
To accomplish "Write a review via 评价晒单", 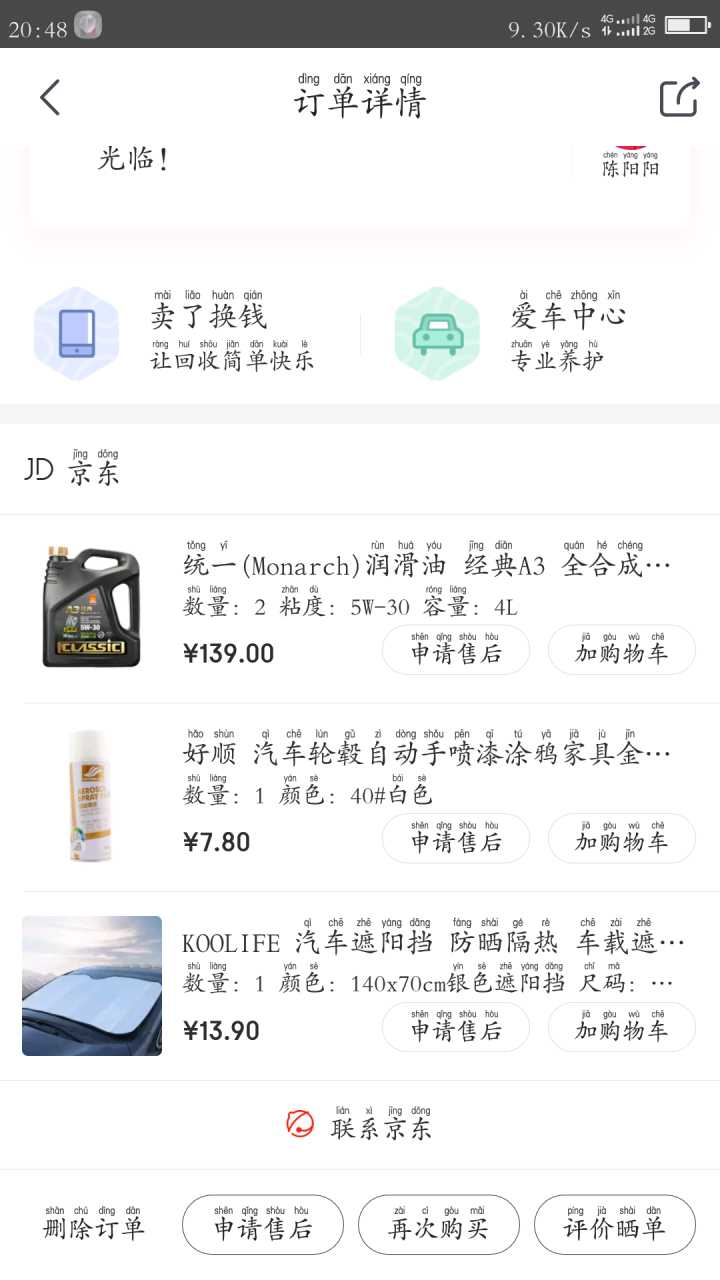I will pos(615,1225).
